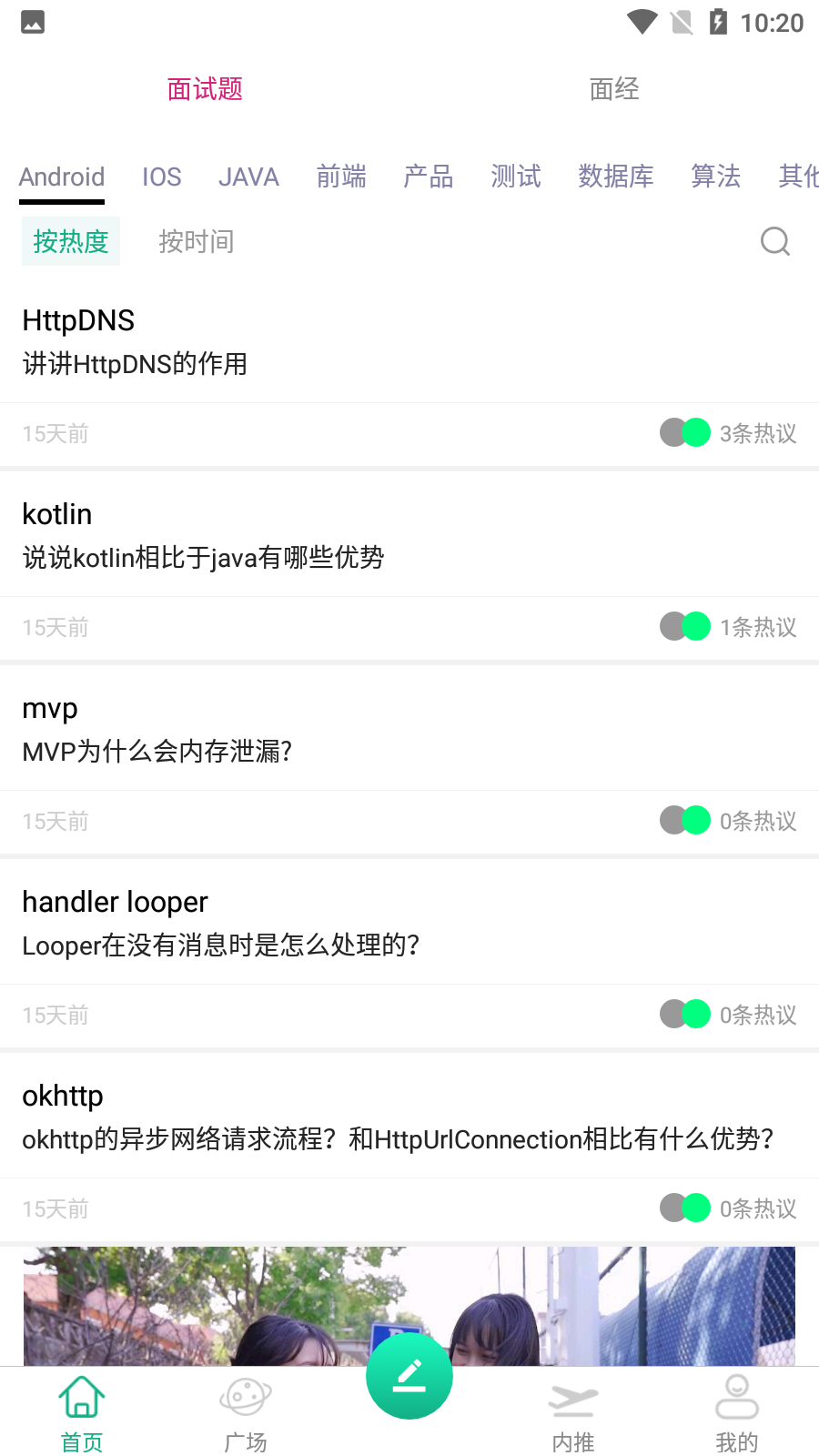Select the JAVA category tab
The width and height of the screenshot is (819, 1456).
tap(248, 177)
